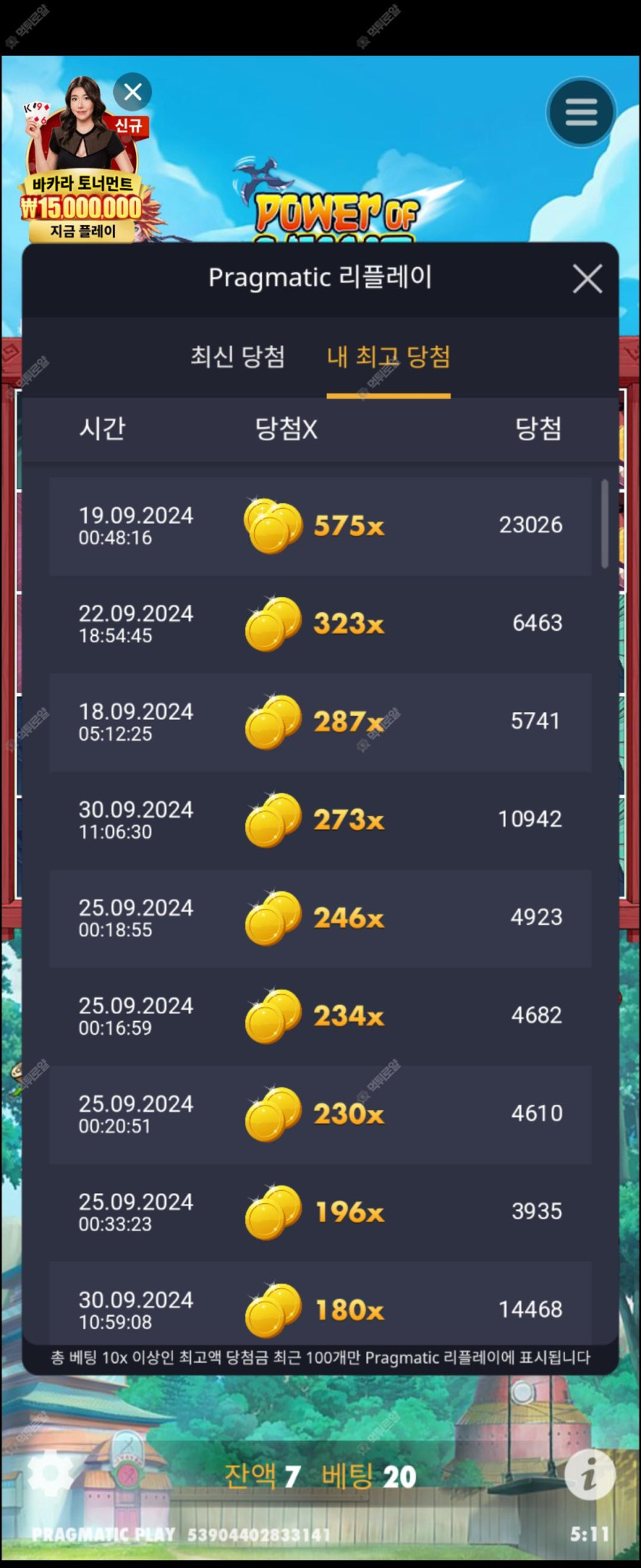Open the 230x win replay
The height and width of the screenshot is (1568, 641).
coord(320,1114)
